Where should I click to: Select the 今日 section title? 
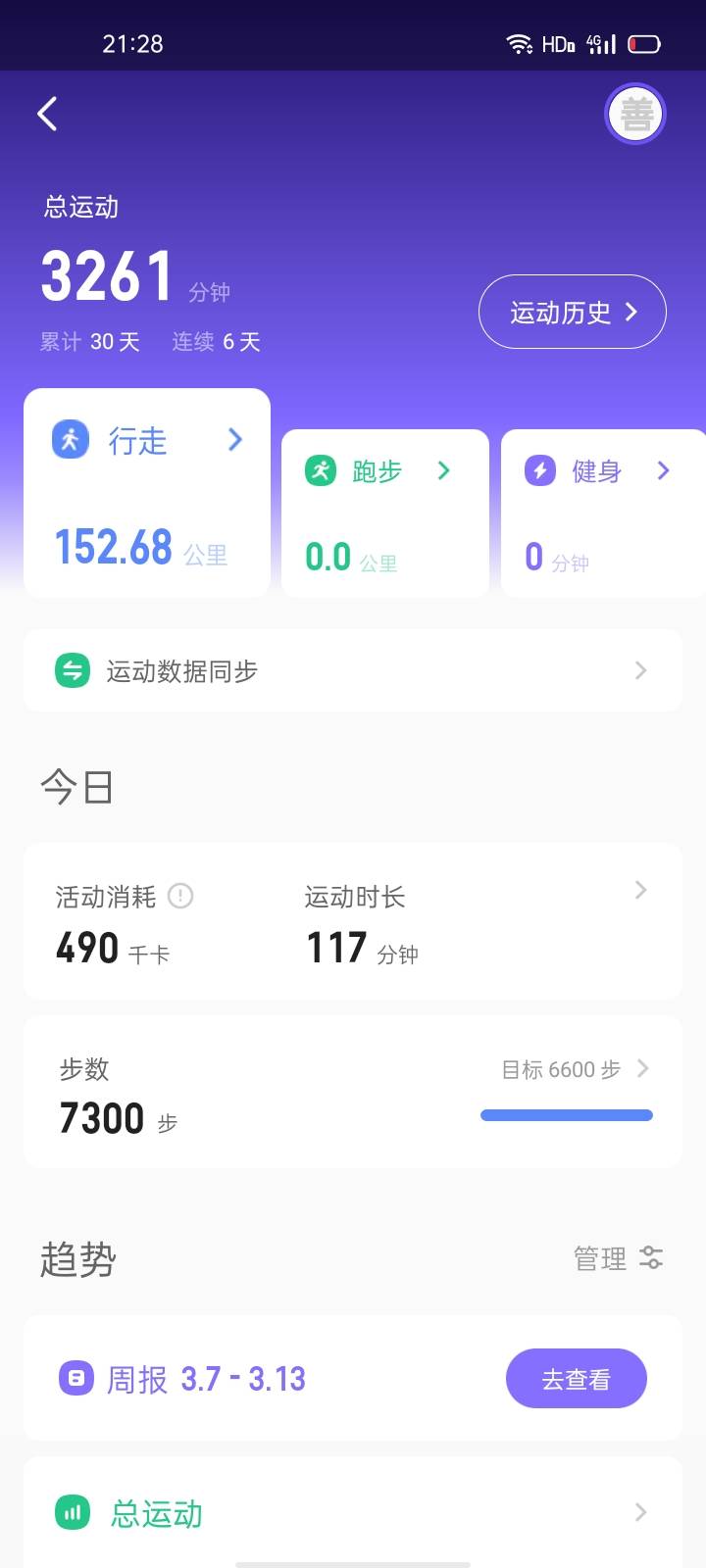76,786
